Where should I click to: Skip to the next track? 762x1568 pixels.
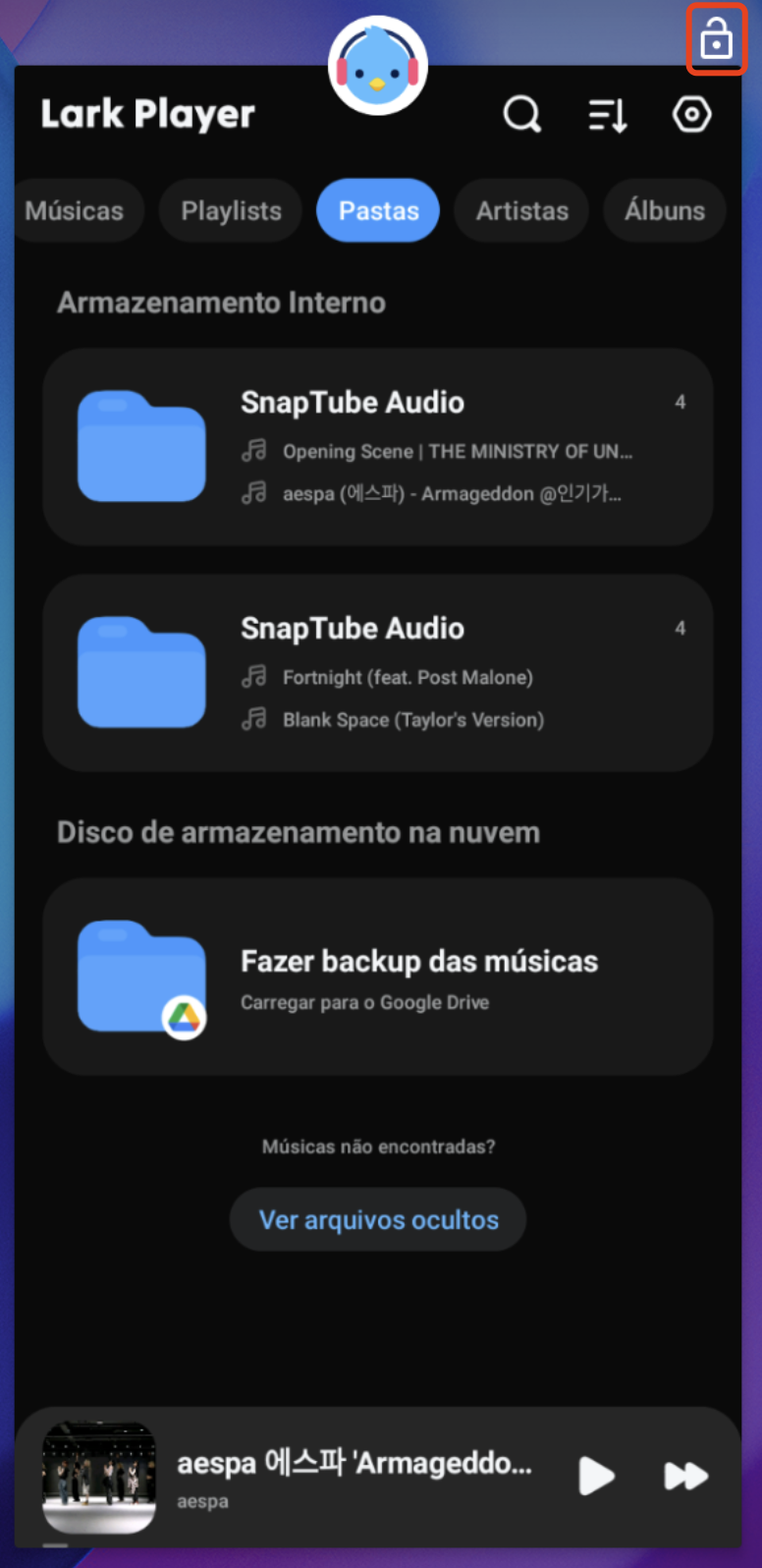(685, 1476)
